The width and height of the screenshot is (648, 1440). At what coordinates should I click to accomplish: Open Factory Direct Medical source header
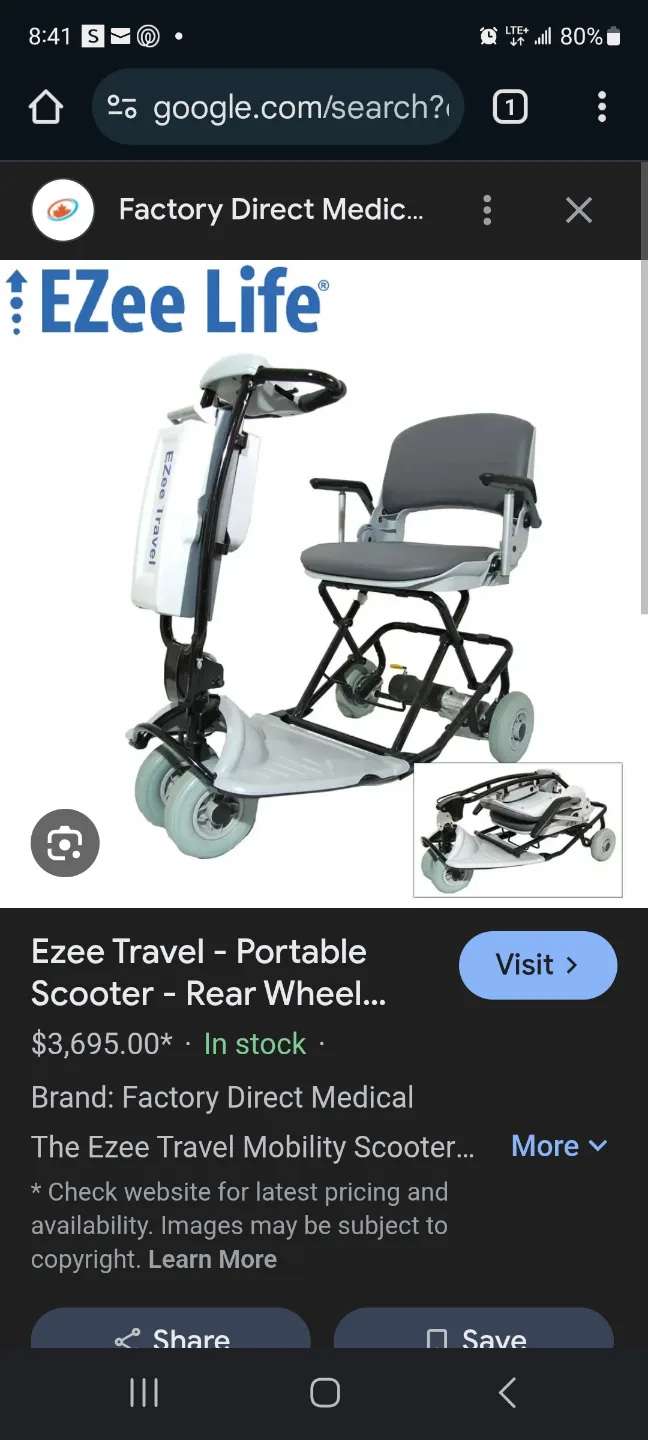point(270,210)
